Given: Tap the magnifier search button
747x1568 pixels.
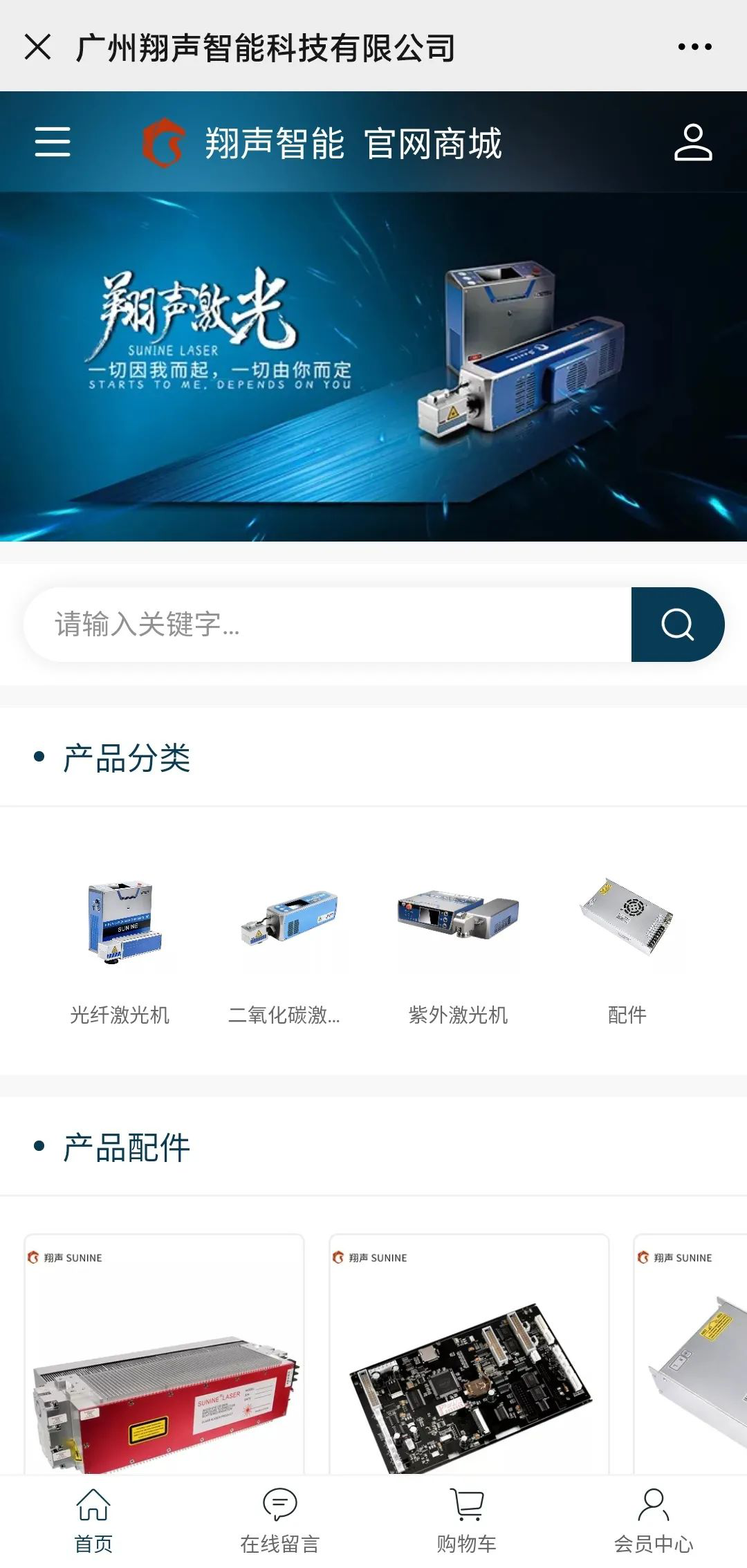Looking at the screenshot, I should coord(677,625).
